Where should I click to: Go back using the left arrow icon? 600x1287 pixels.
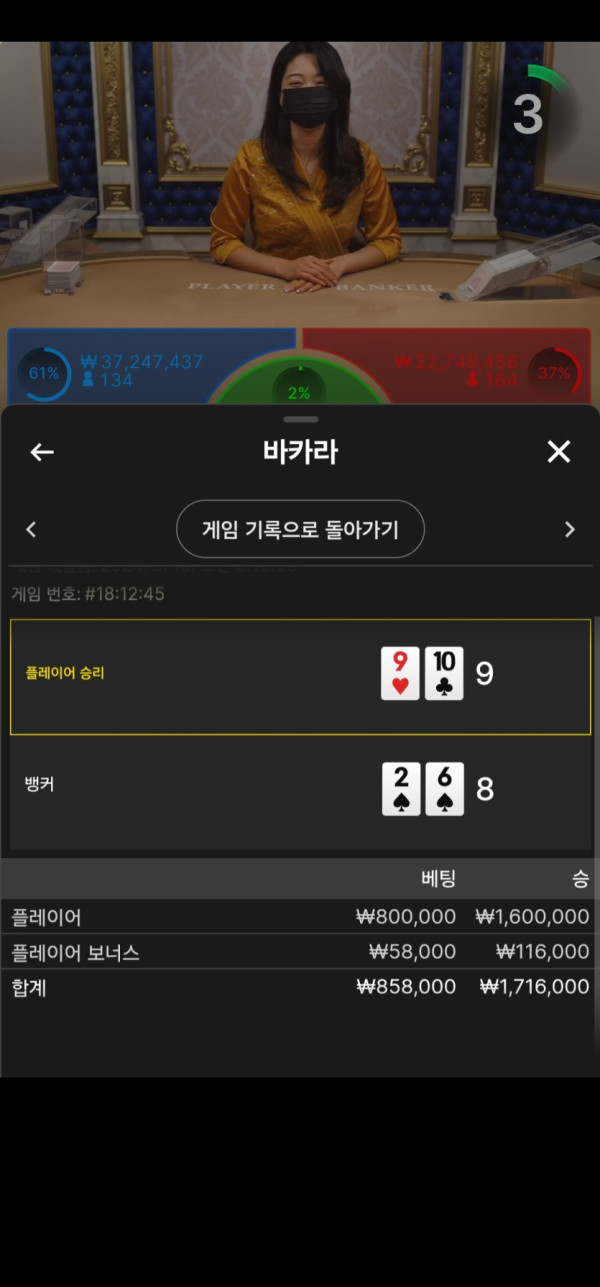42,452
